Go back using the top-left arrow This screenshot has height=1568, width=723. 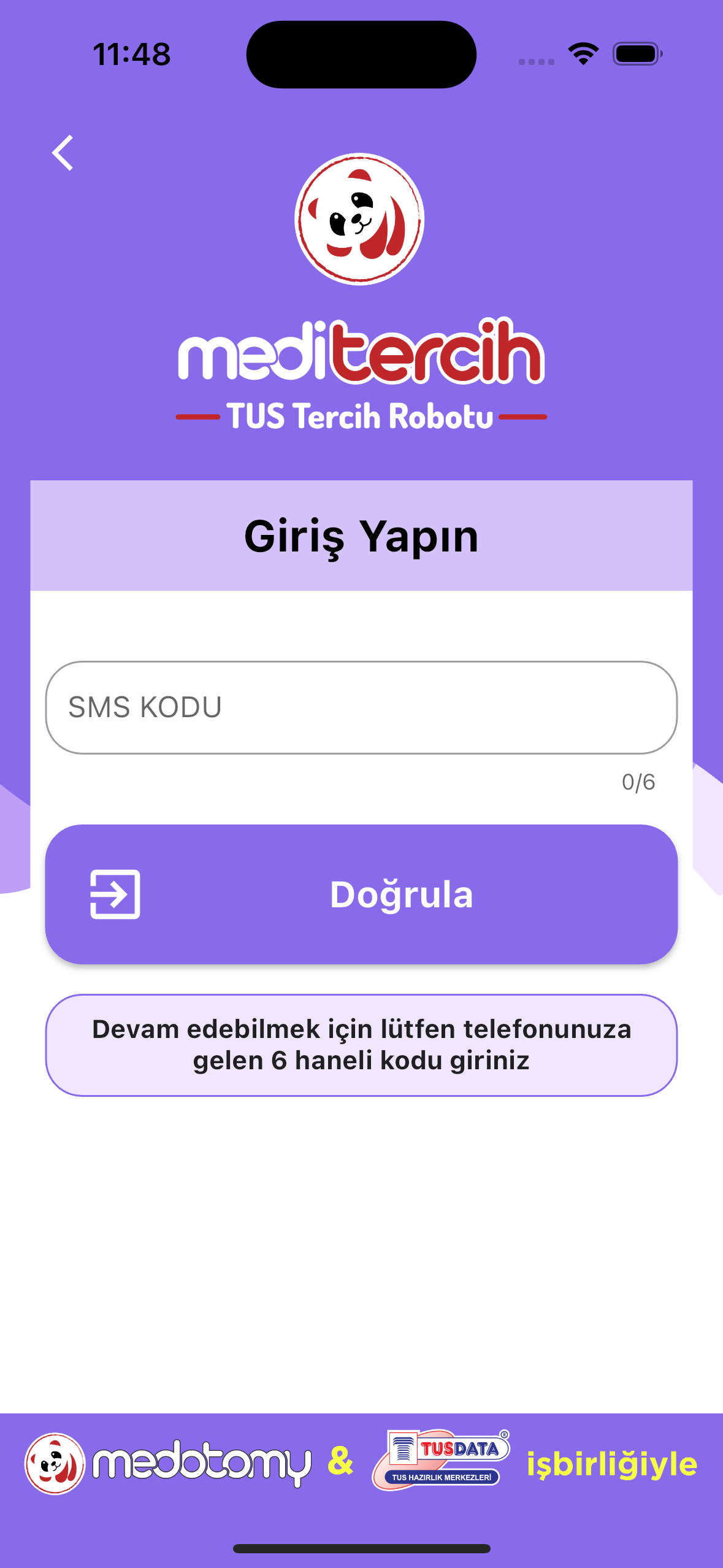pyautogui.click(x=63, y=153)
